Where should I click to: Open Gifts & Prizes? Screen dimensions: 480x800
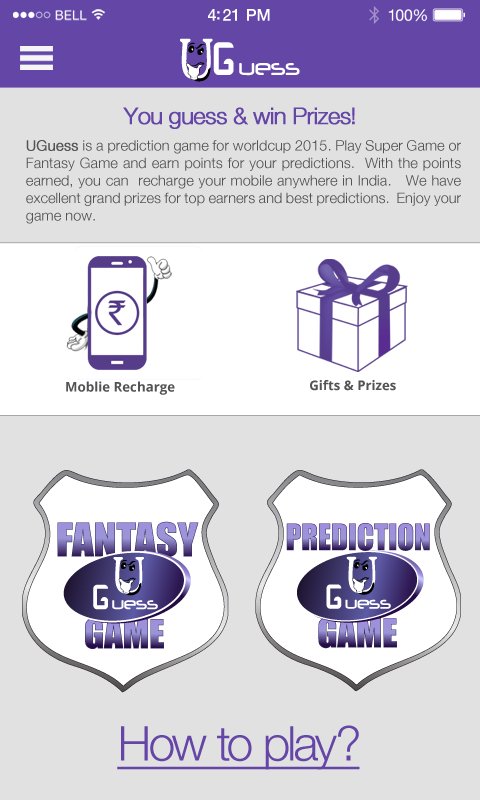coord(352,325)
